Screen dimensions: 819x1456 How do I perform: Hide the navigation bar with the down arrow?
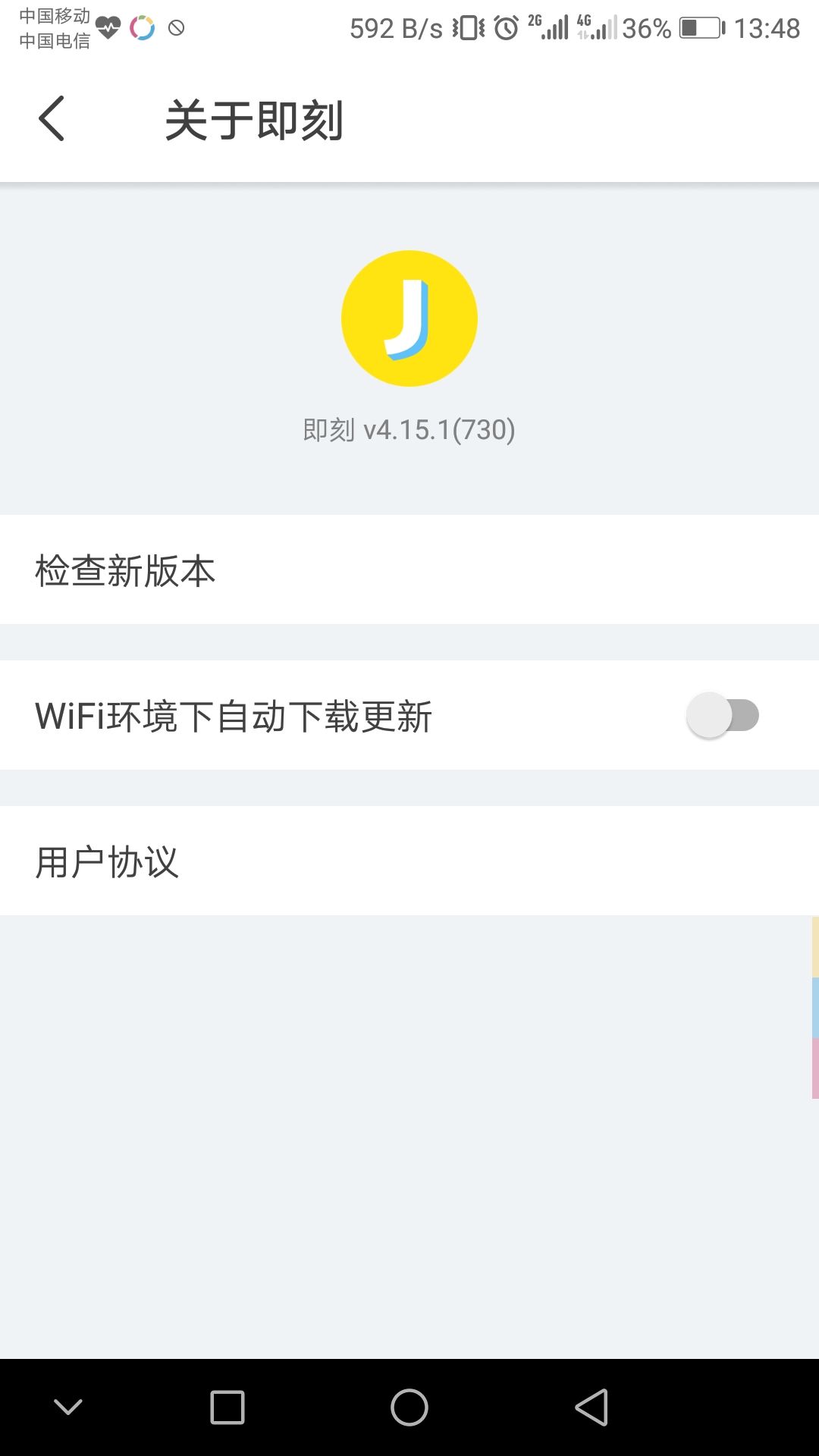point(68,1407)
